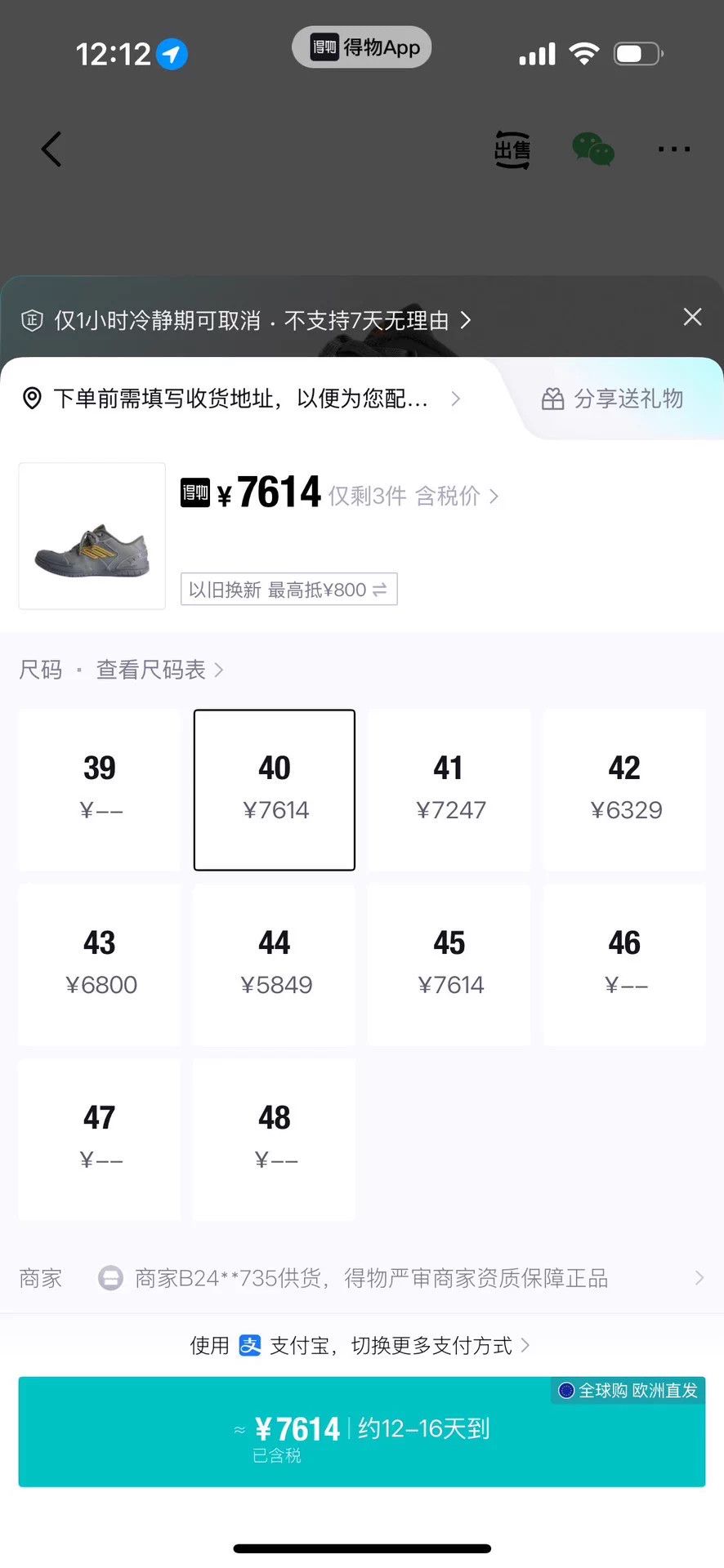Open 查看尺码表 size chart

(159, 670)
